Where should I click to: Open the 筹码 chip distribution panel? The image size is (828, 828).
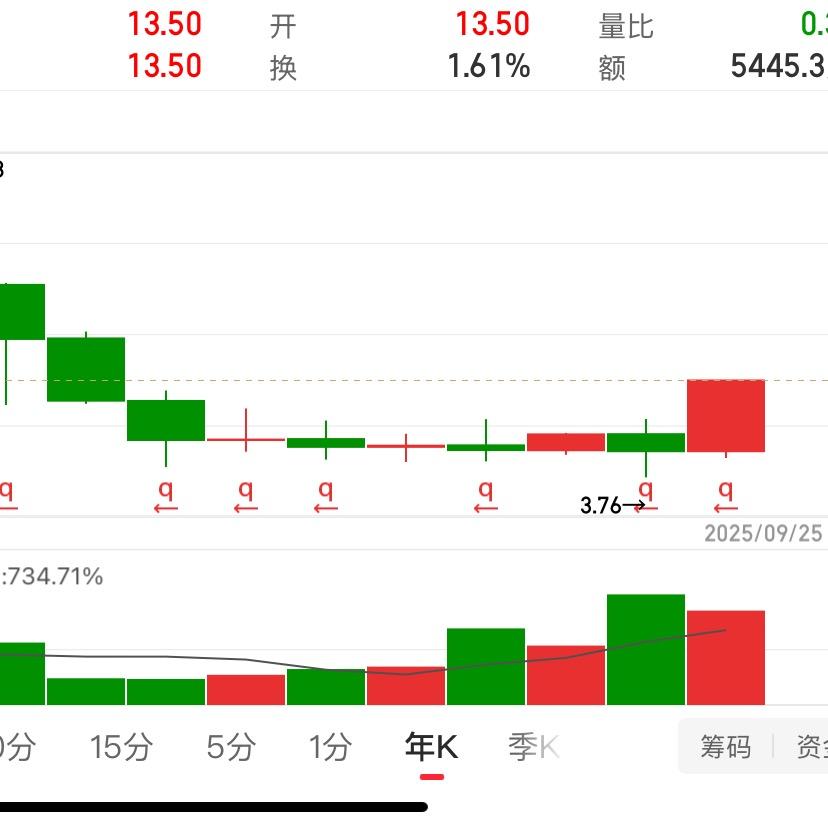(x=725, y=747)
